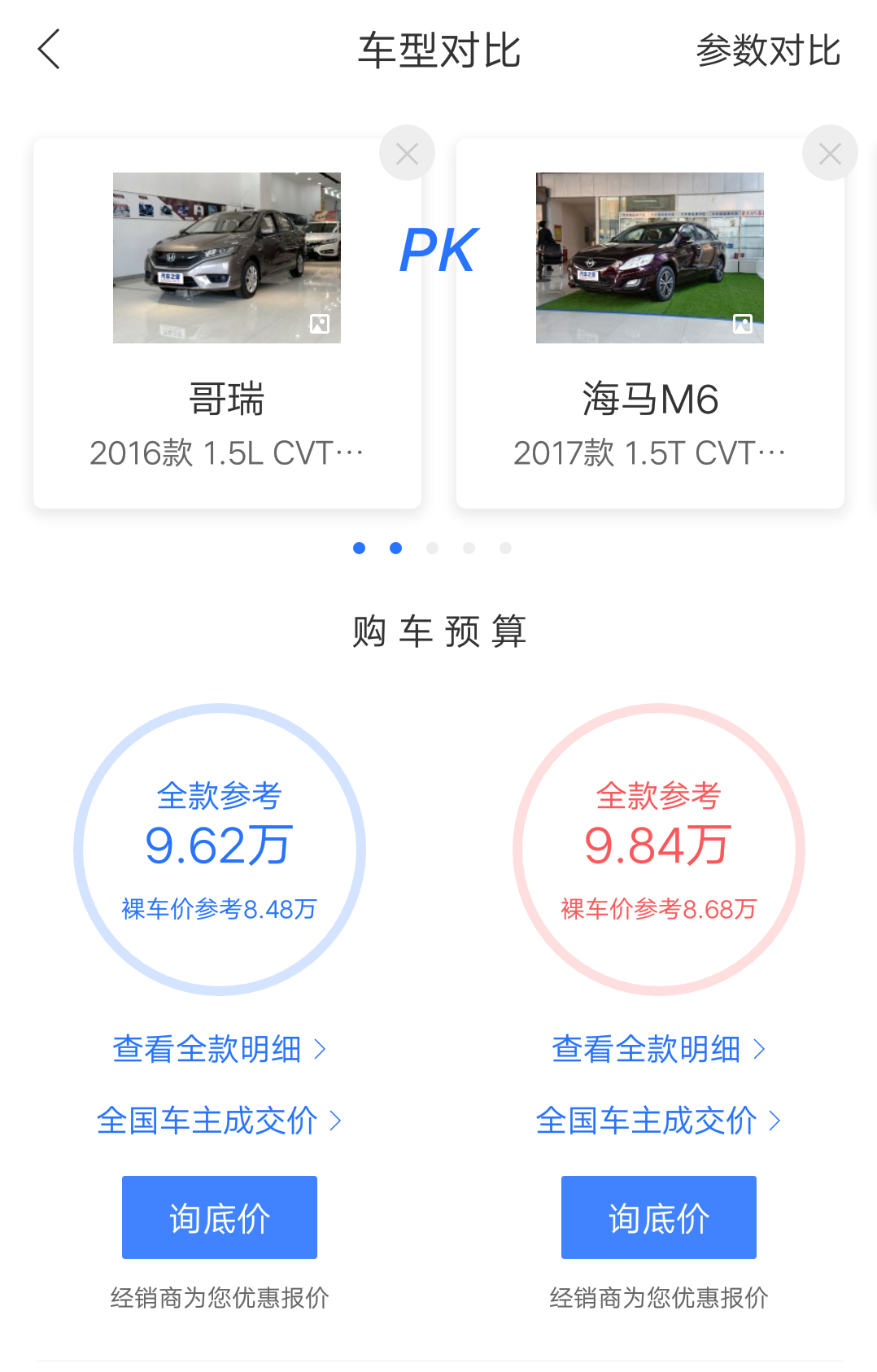Image resolution: width=877 pixels, height=1372 pixels.
Task: View 查看全款明细 for 哥瑞 9.62万
Action: coord(219,1049)
